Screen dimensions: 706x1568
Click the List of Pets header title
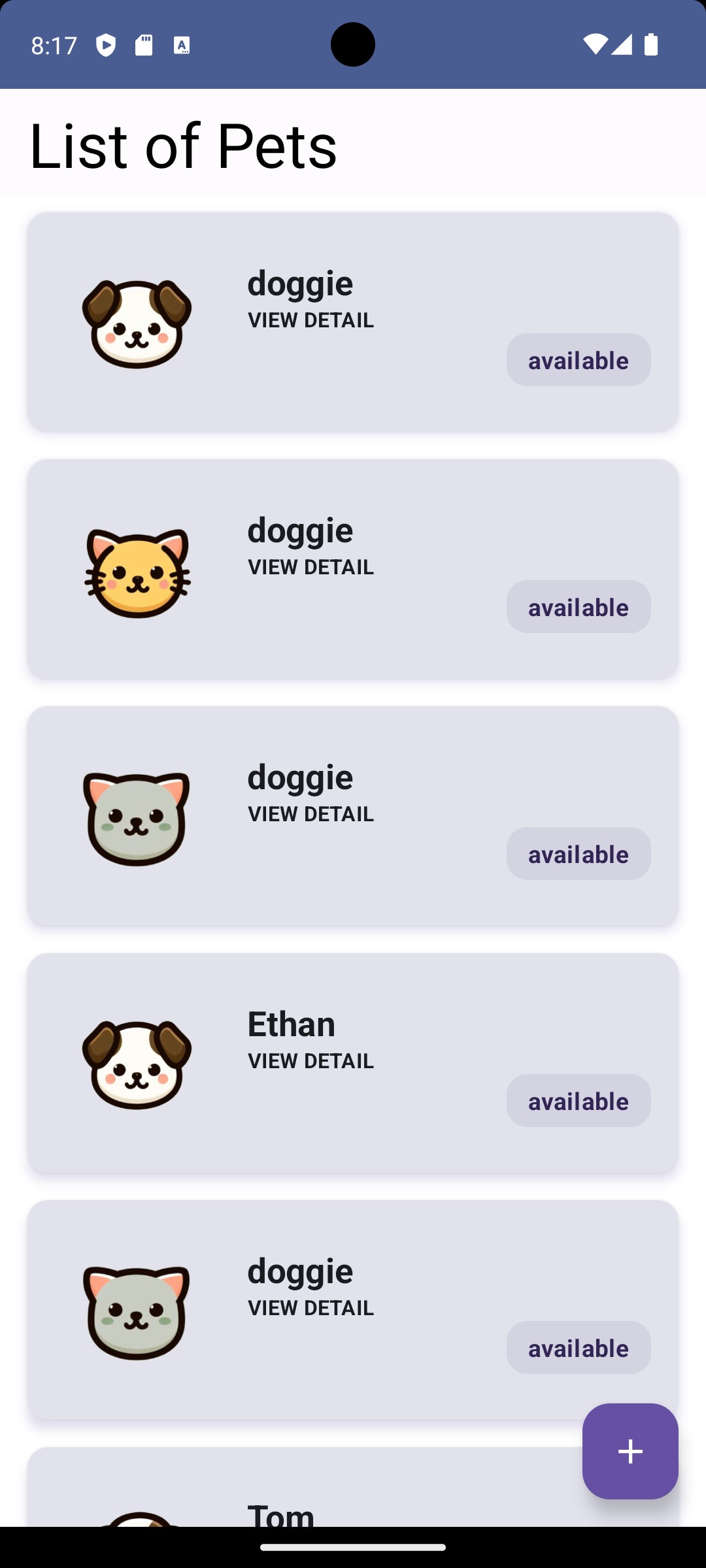185,146
